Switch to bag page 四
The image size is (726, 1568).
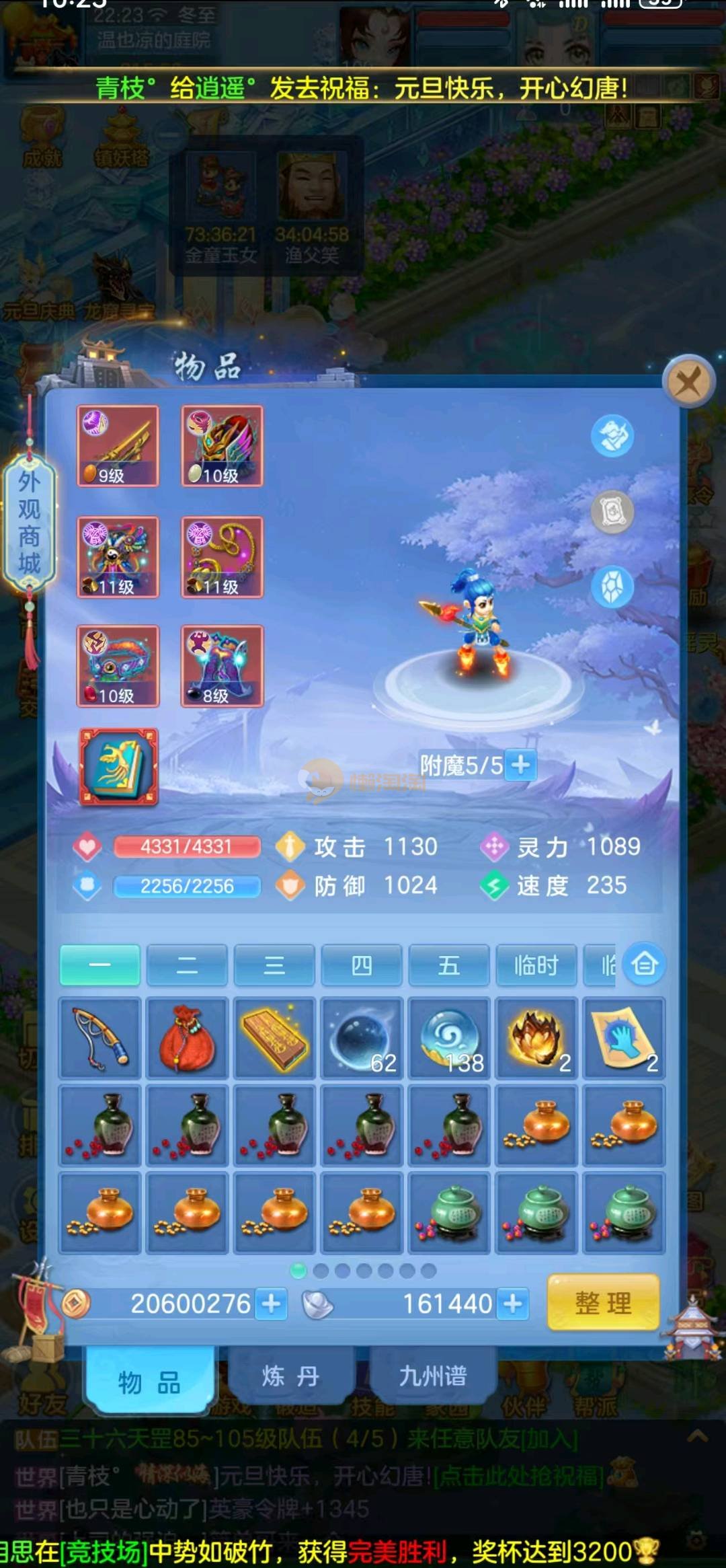362,965
